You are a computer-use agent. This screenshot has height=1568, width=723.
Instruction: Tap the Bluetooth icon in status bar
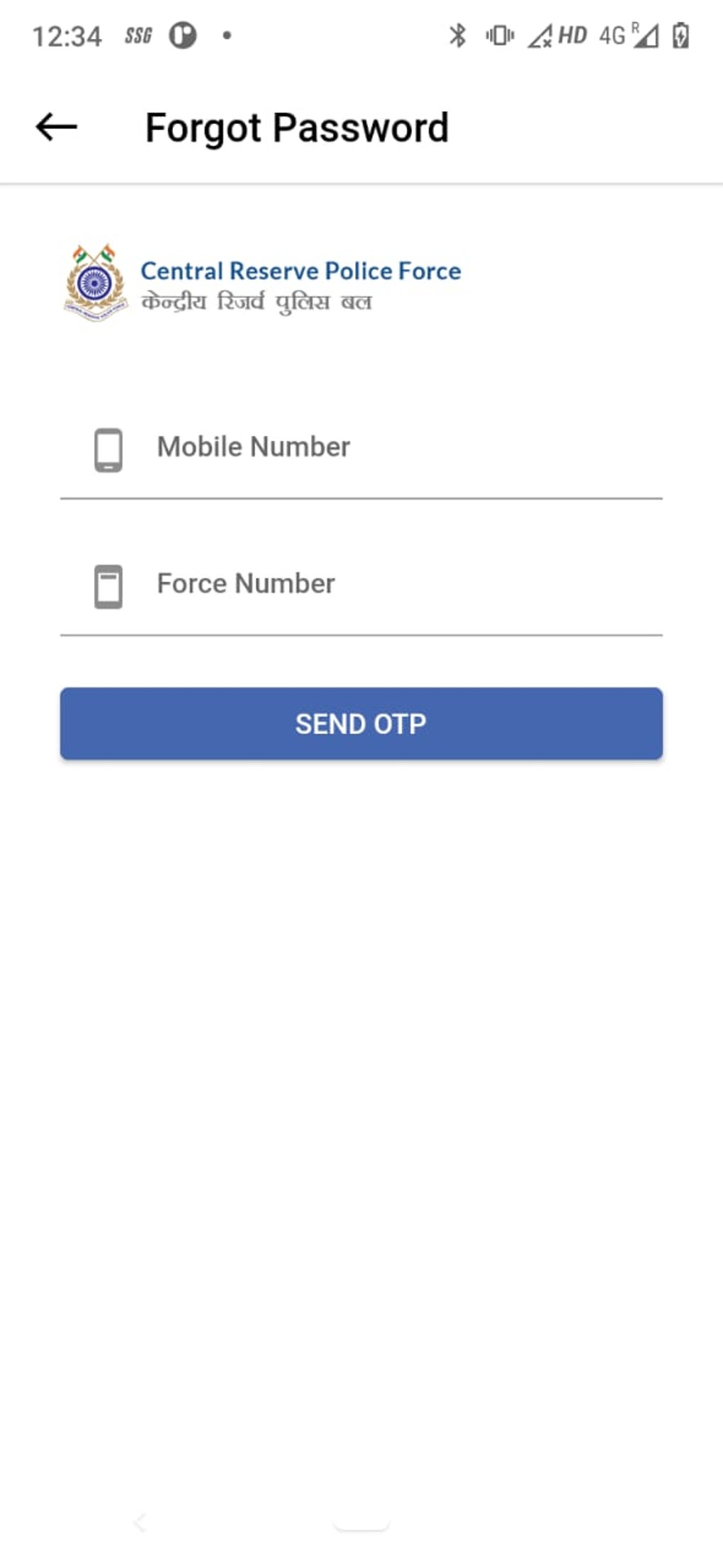pyautogui.click(x=458, y=35)
